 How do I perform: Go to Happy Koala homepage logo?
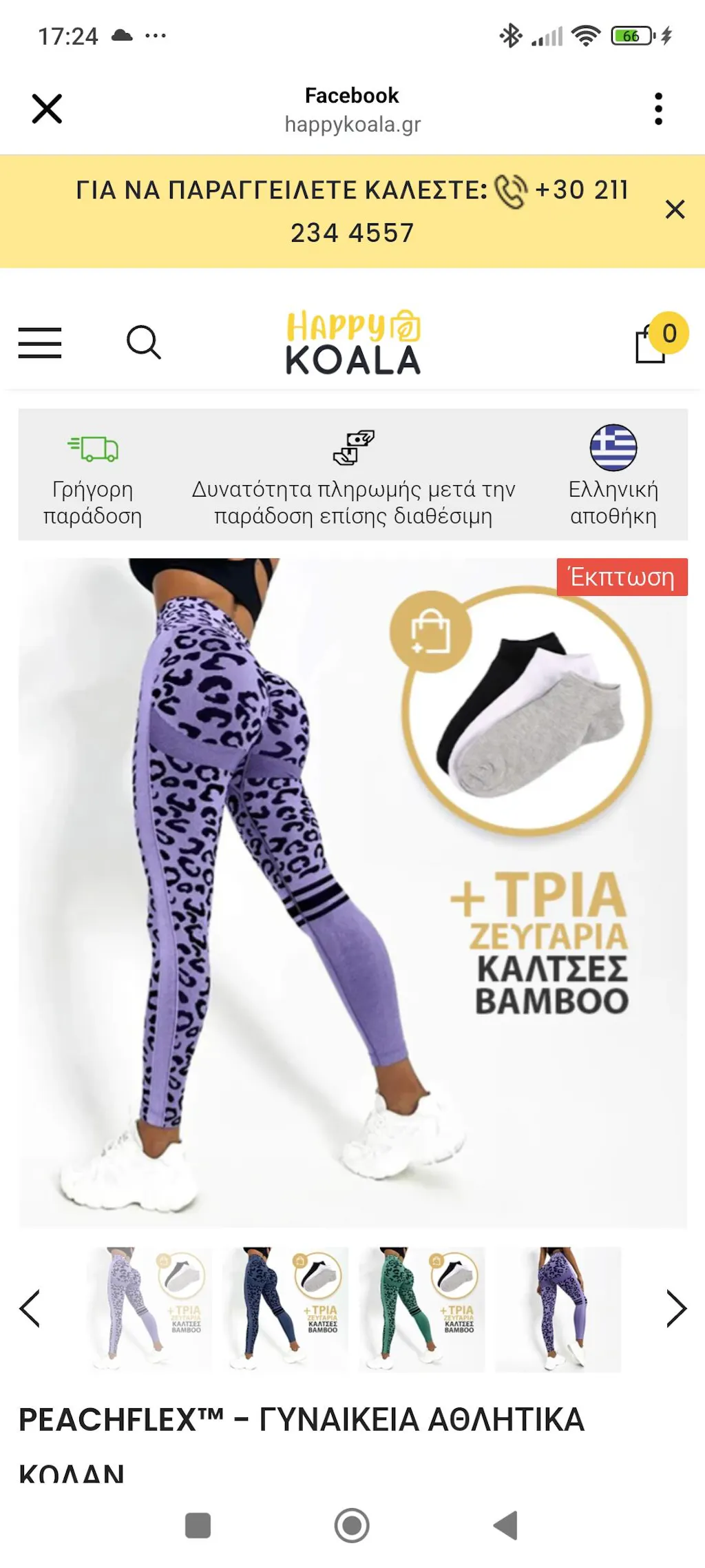[352, 342]
